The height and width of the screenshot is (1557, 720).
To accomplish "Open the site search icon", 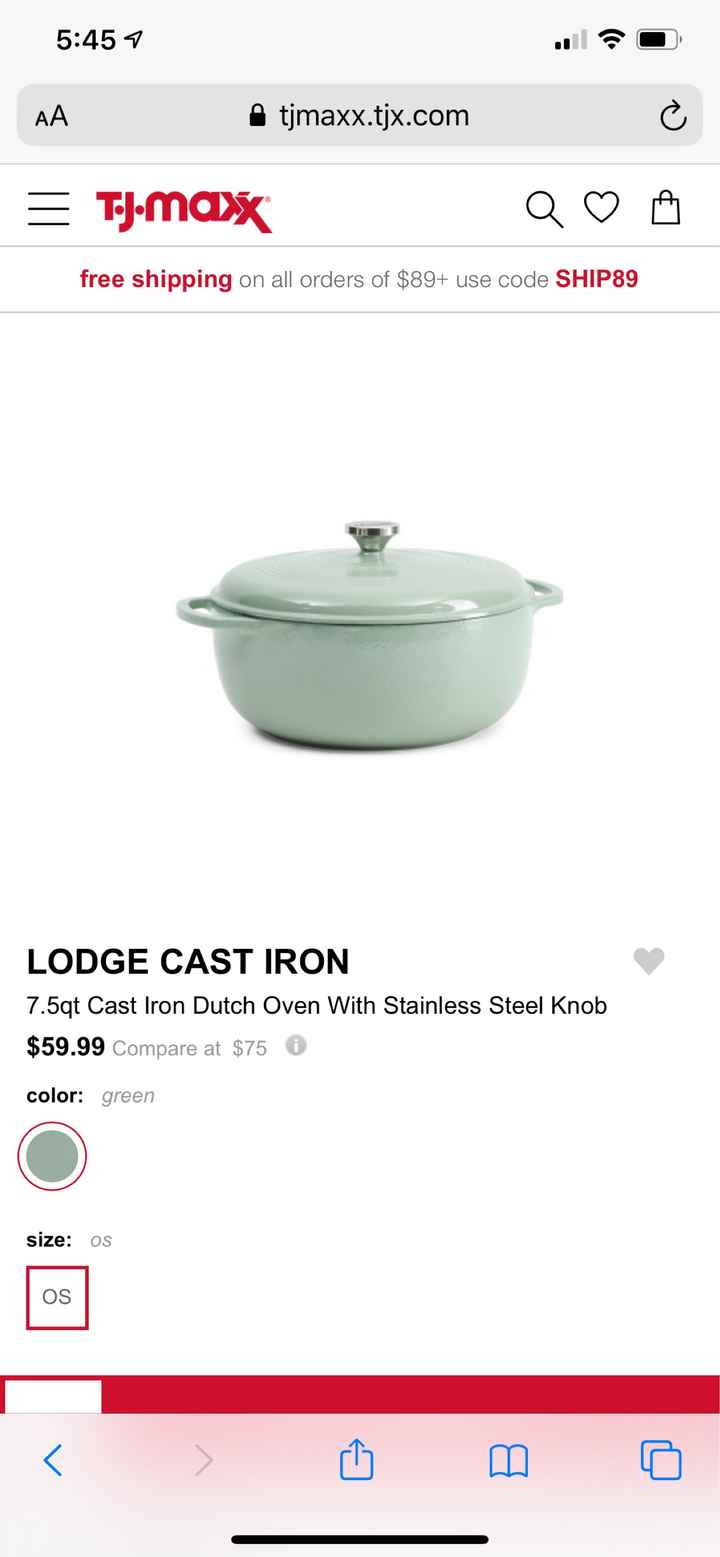I will 544,208.
